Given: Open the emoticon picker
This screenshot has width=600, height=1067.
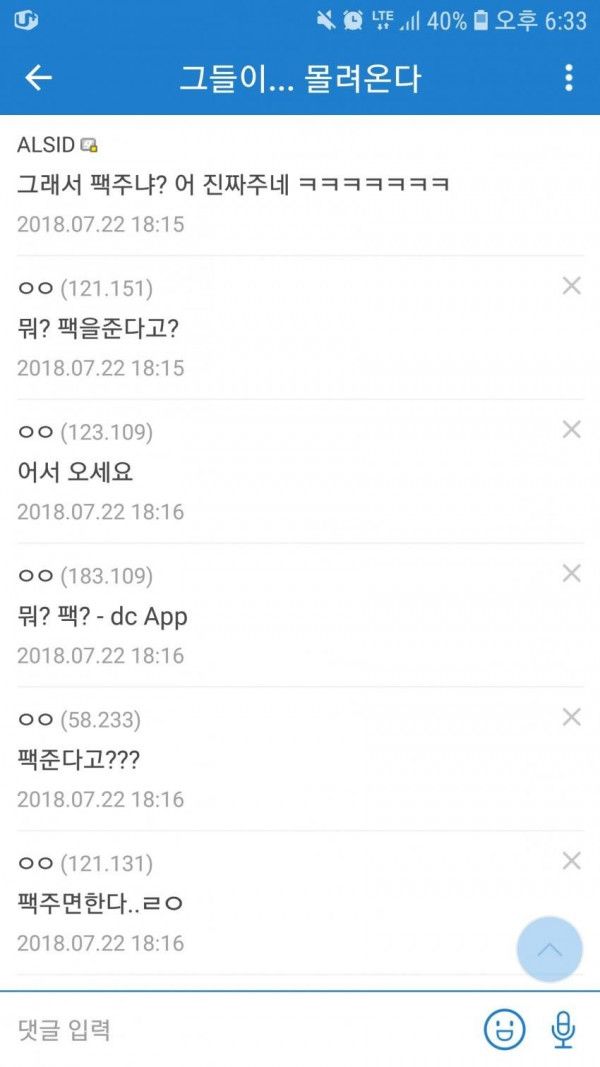Looking at the screenshot, I should click(504, 1029).
